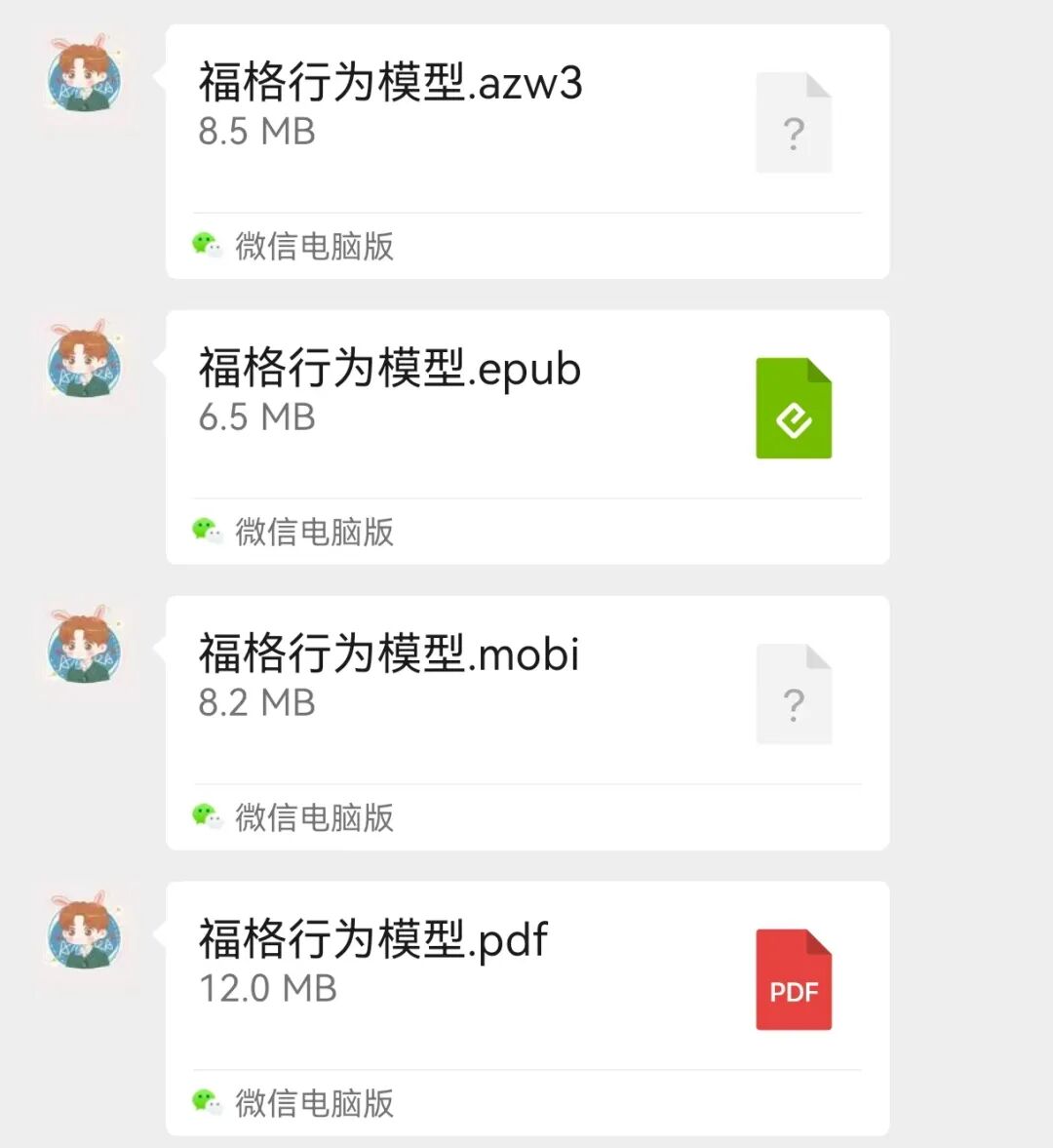Click 微信电脑版 text under the epub file
The image size is (1053, 1148).
tap(314, 532)
